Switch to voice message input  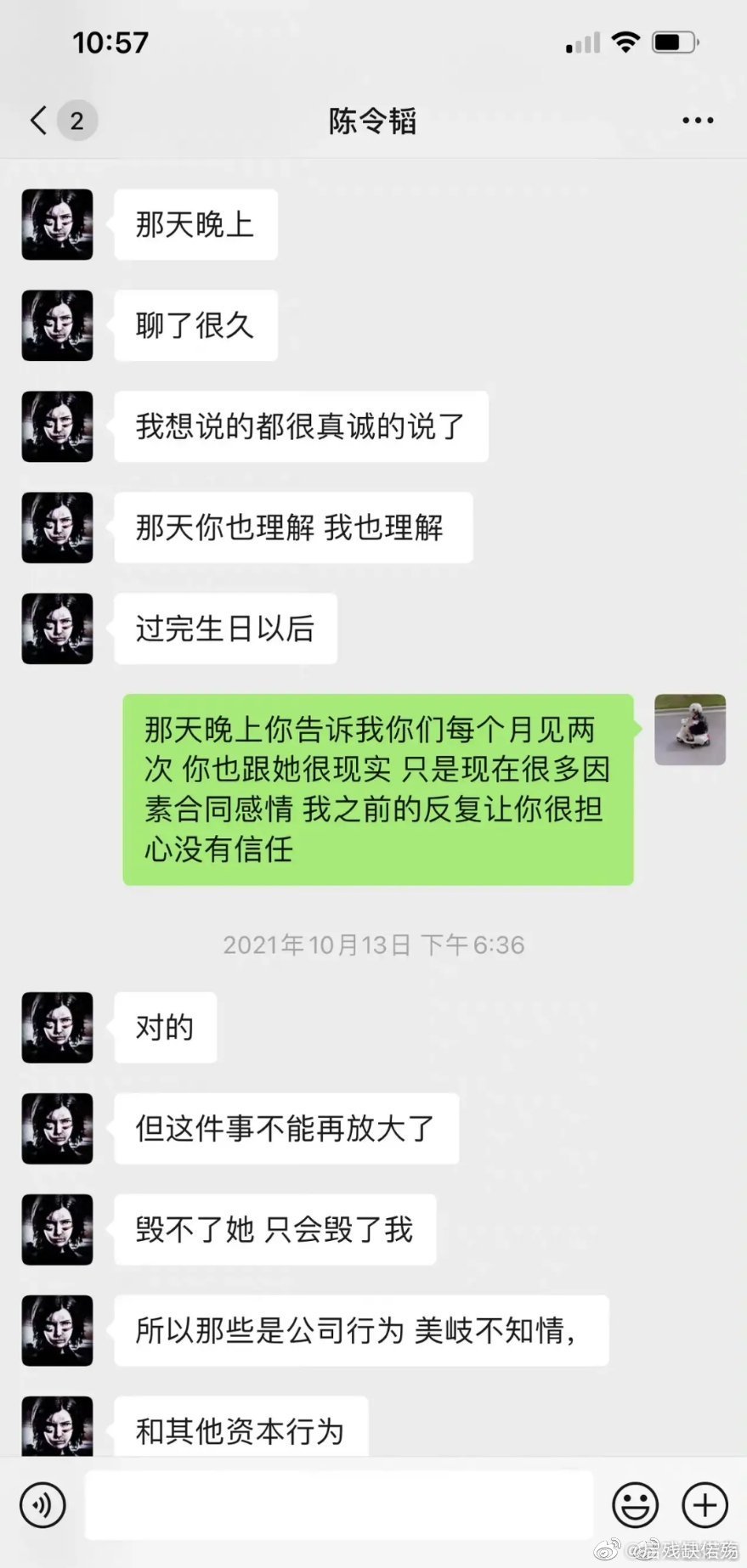click(x=42, y=1505)
